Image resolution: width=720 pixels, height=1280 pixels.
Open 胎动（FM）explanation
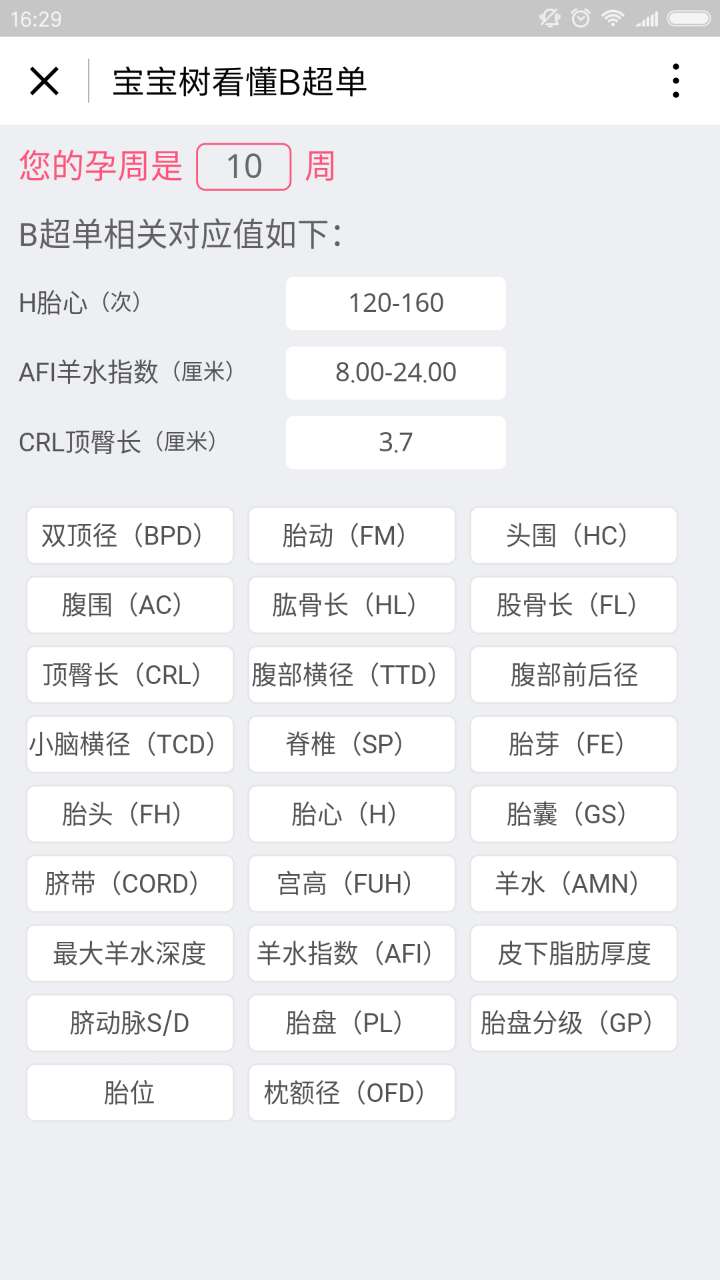tap(352, 535)
